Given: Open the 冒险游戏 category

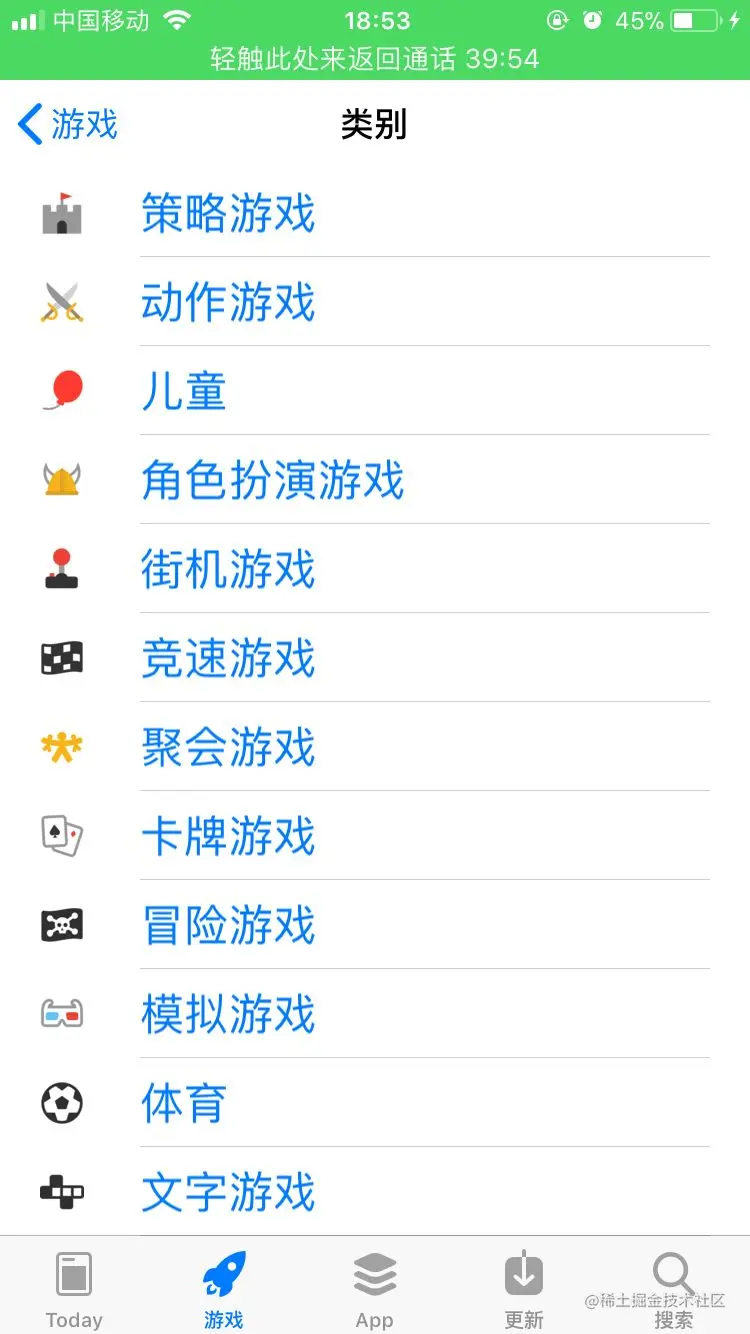Looking at the screenshot, I should coord(228,925).
